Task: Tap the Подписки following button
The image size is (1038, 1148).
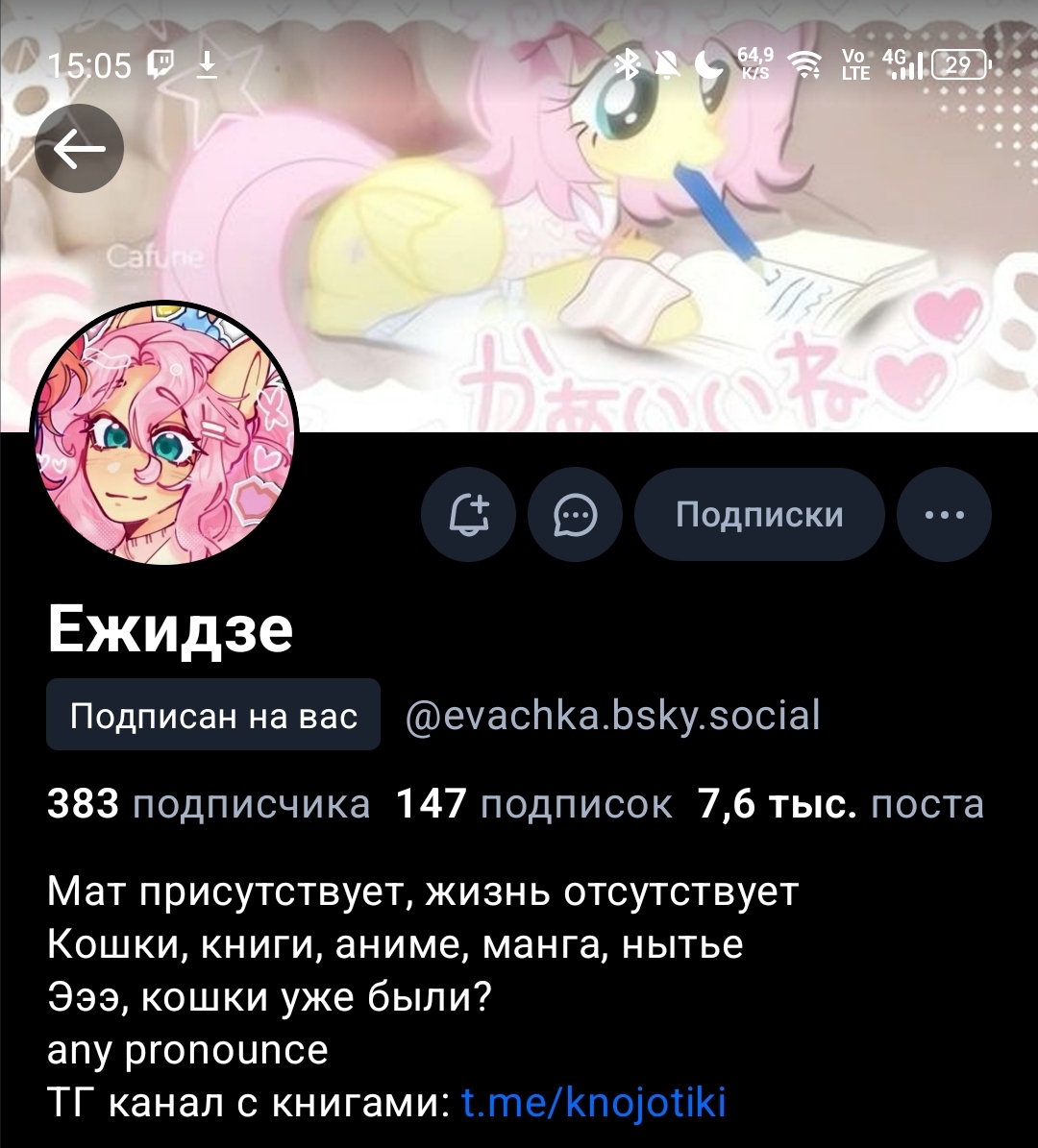Action: (x=759, y=515)
